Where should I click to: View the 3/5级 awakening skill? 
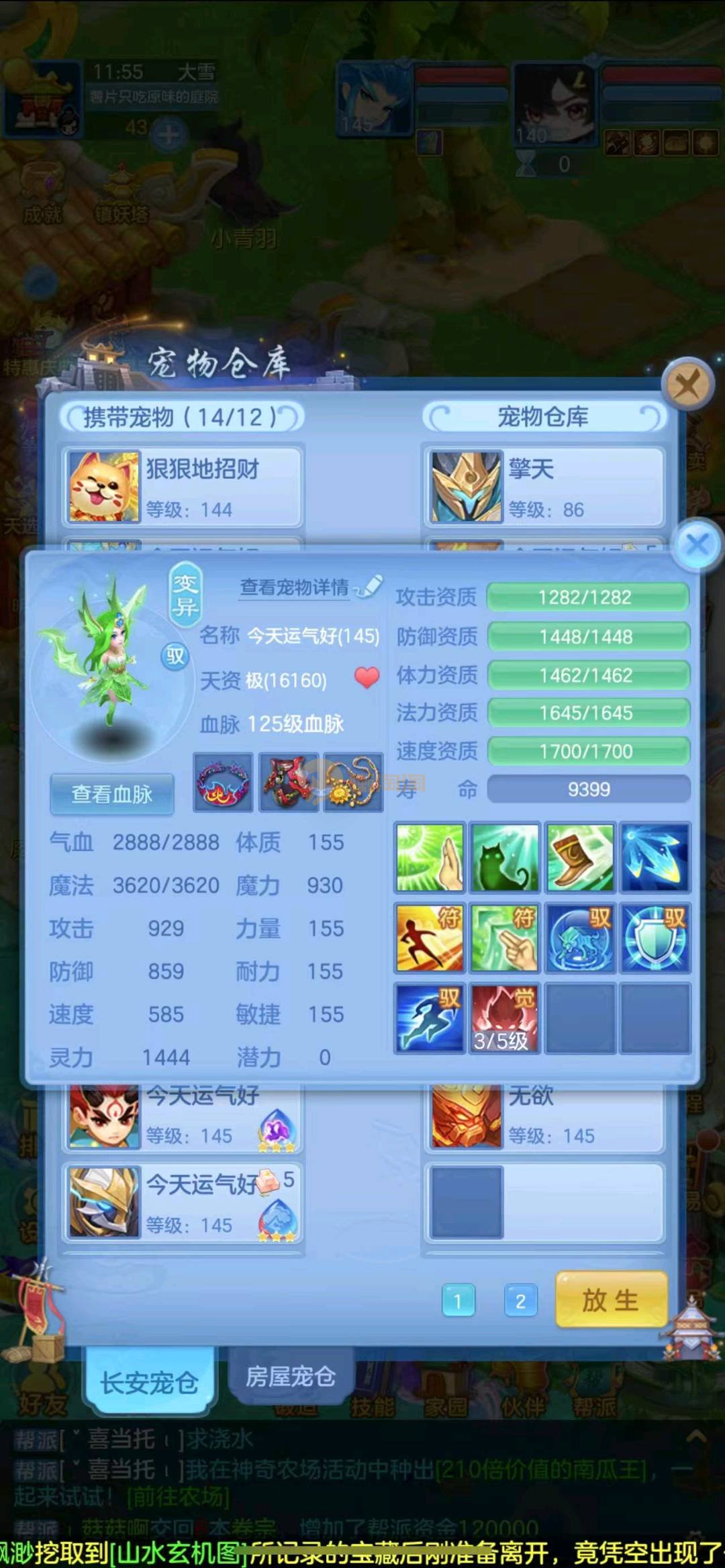tap(503, 1018)
